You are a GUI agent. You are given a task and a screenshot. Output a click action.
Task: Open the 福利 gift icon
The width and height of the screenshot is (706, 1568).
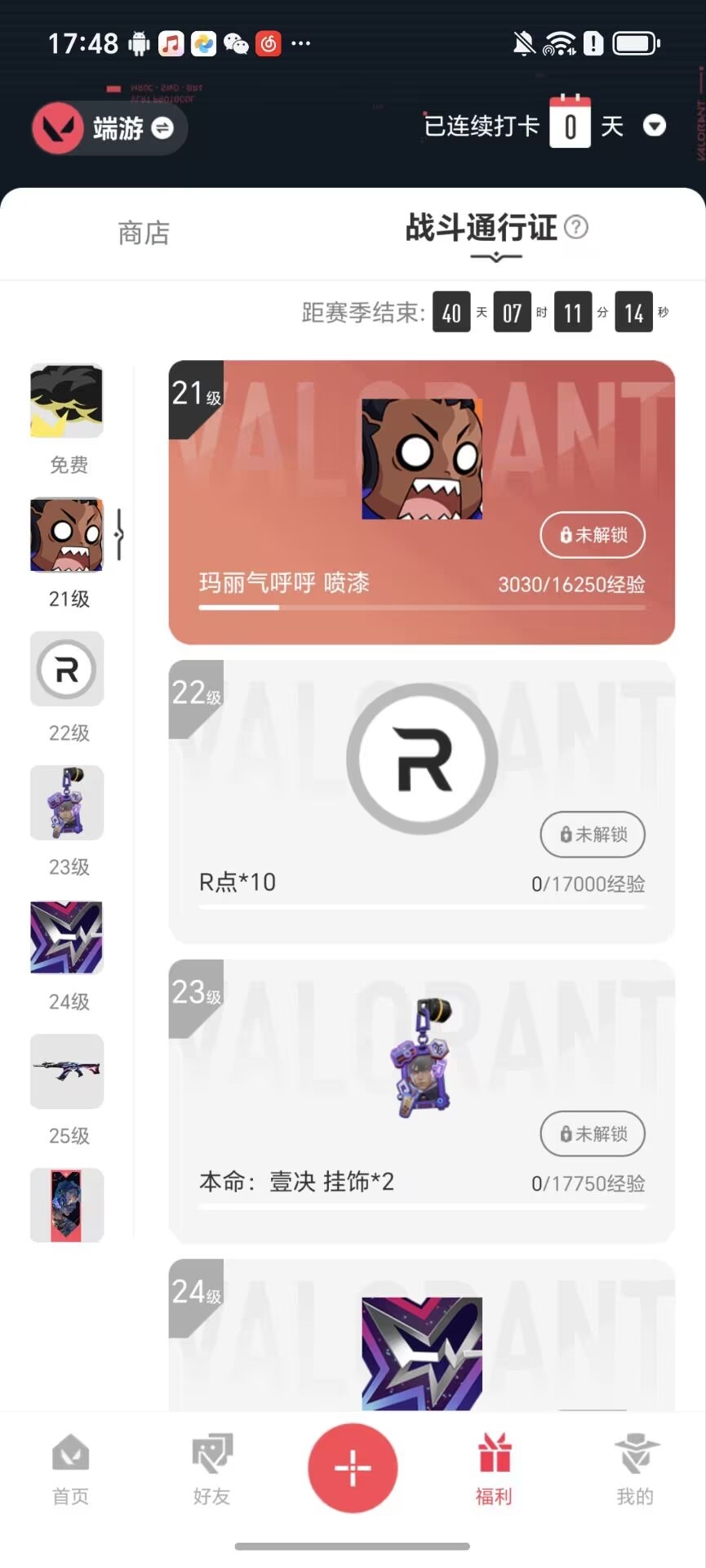tap(494, 1462)
